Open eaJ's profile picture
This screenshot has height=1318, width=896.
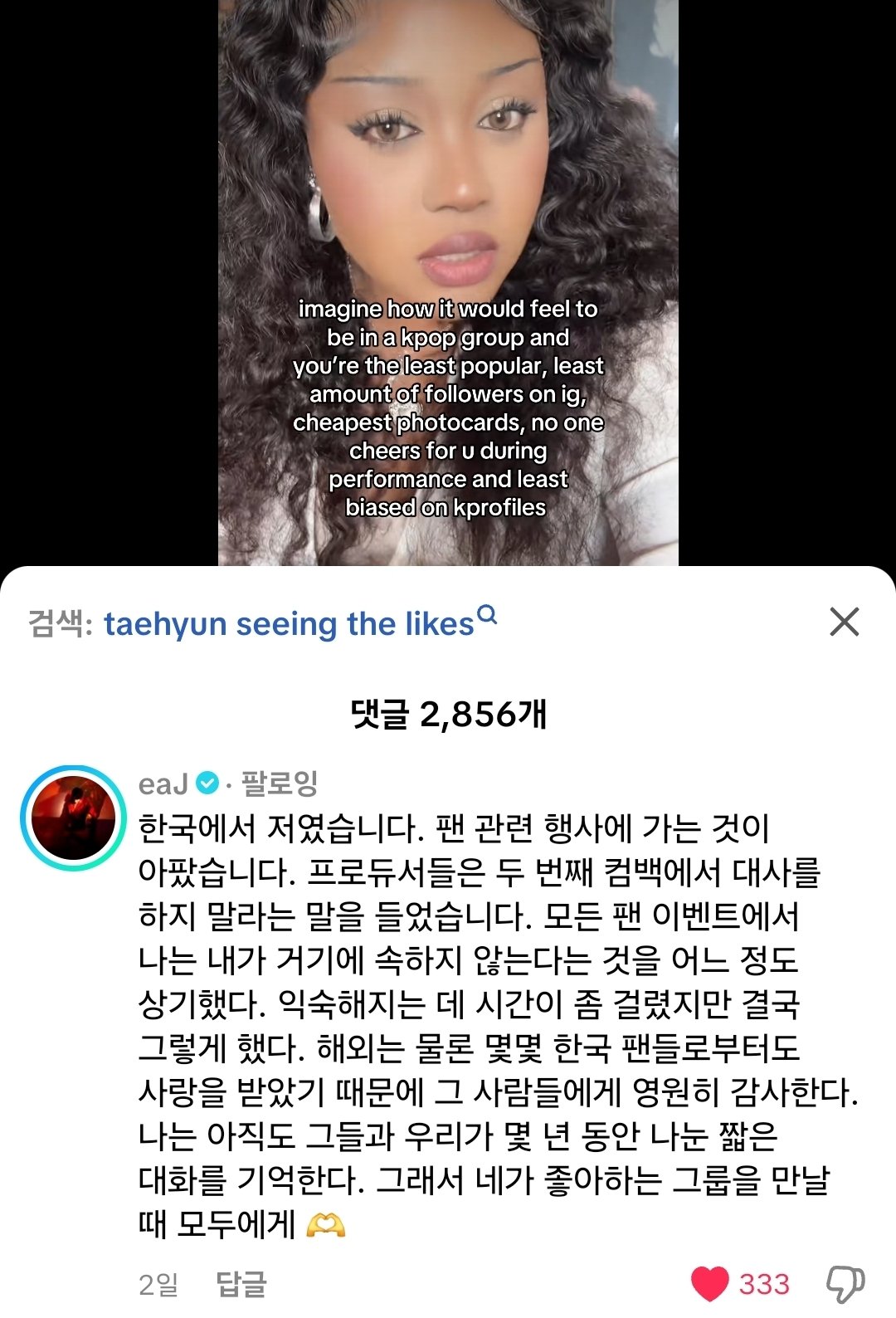(x=73, y=818)
